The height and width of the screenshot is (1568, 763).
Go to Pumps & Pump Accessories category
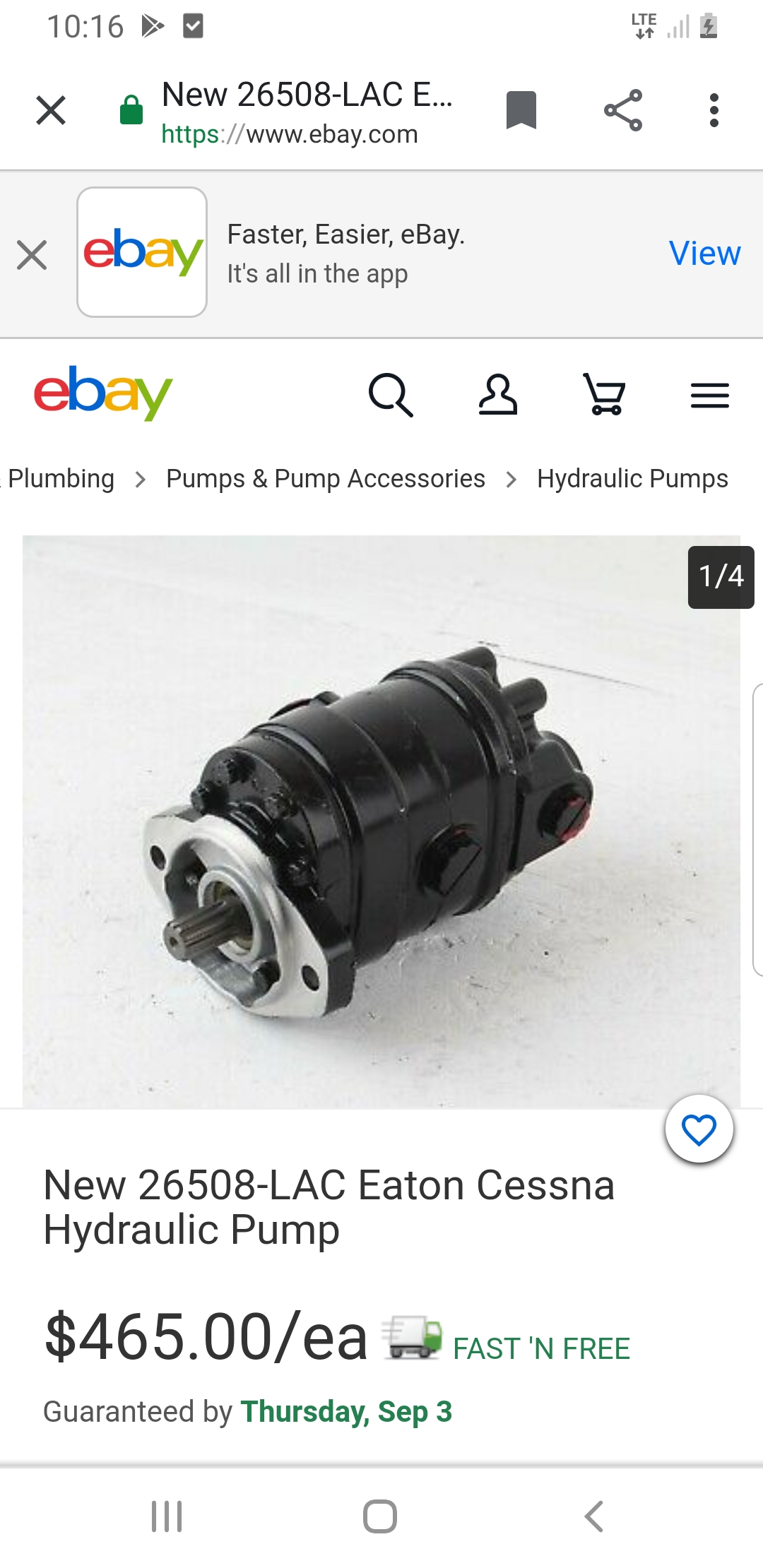pos(326,479)
